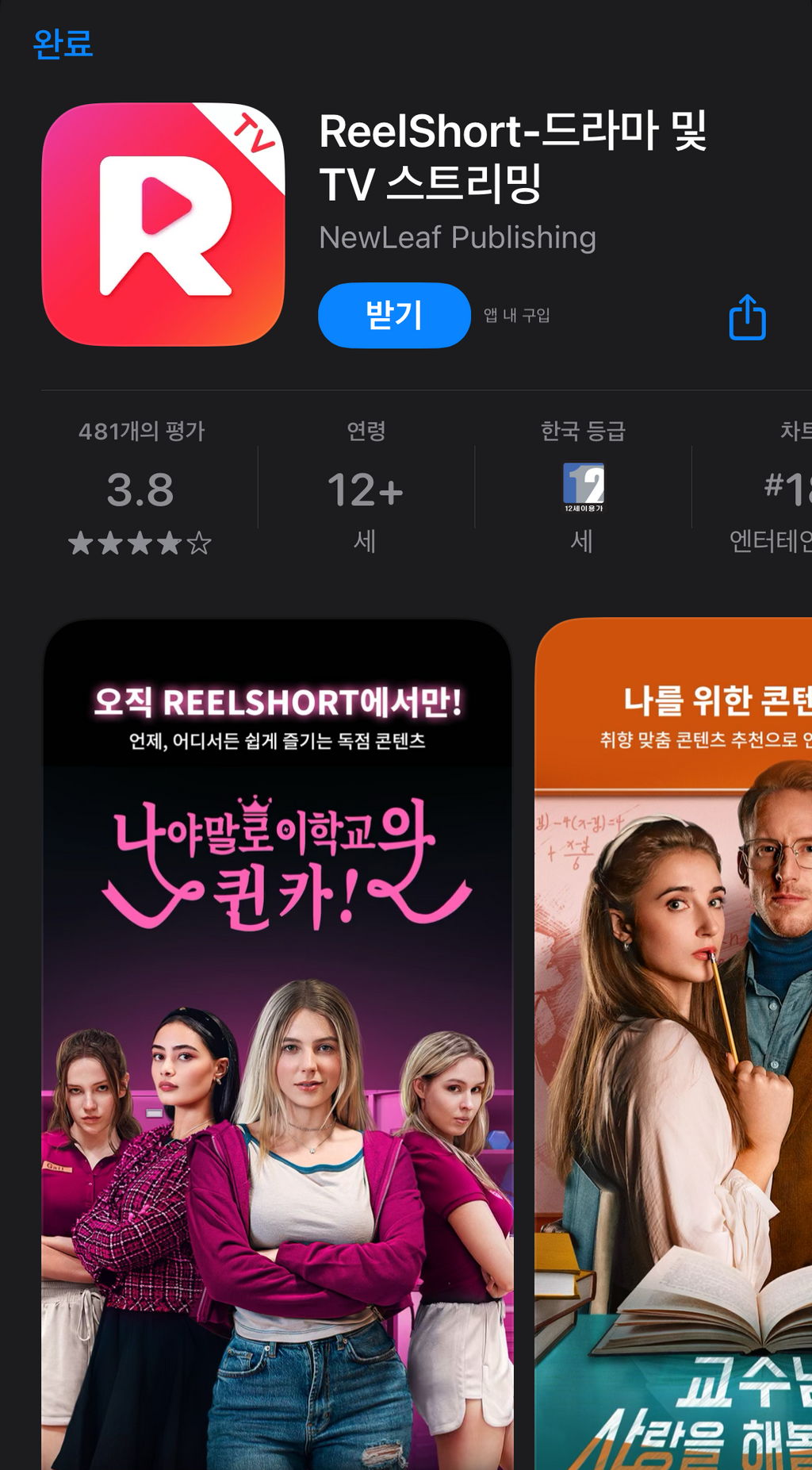The width and height of the screenshot is (812, 1470).
Task: View the 연령 12+ age rating details
Action: coord(365,488)
